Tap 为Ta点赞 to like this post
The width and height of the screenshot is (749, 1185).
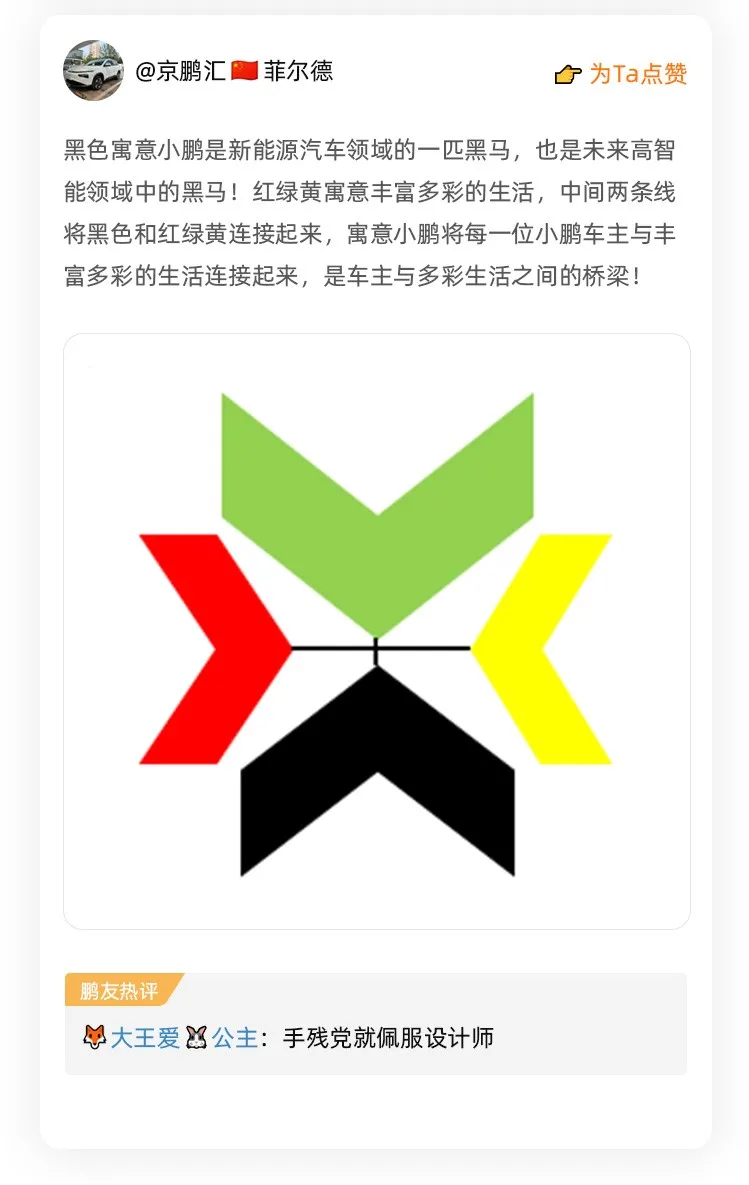click(x=621, y=74)
